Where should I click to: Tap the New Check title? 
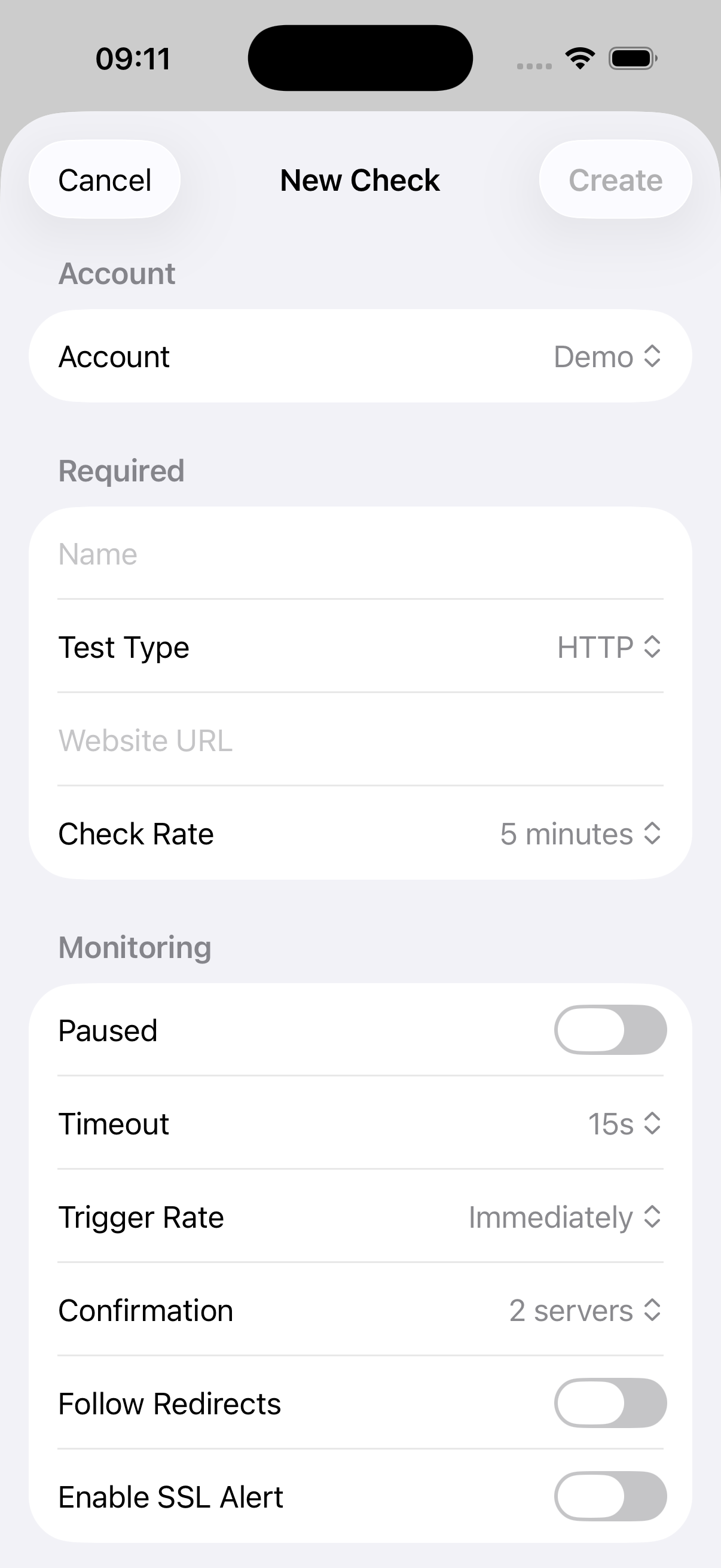click(359, 179)
